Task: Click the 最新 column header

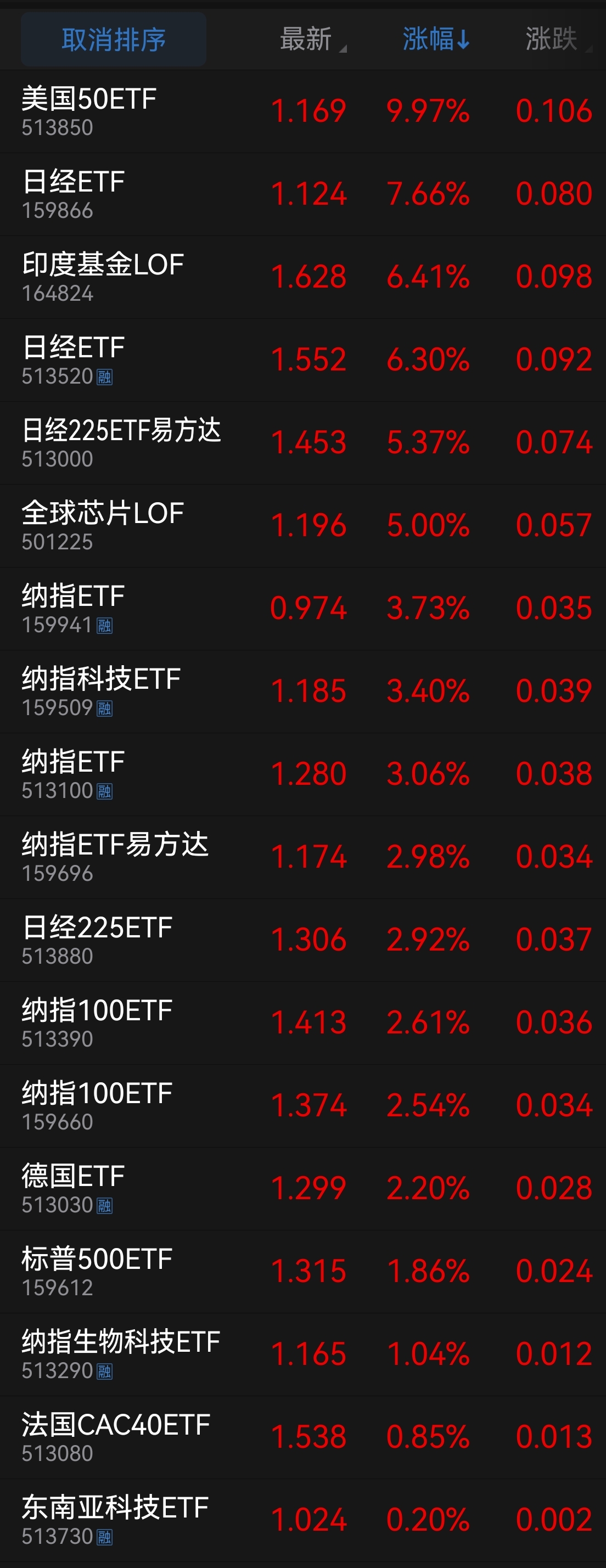Action: pos(305,38)
